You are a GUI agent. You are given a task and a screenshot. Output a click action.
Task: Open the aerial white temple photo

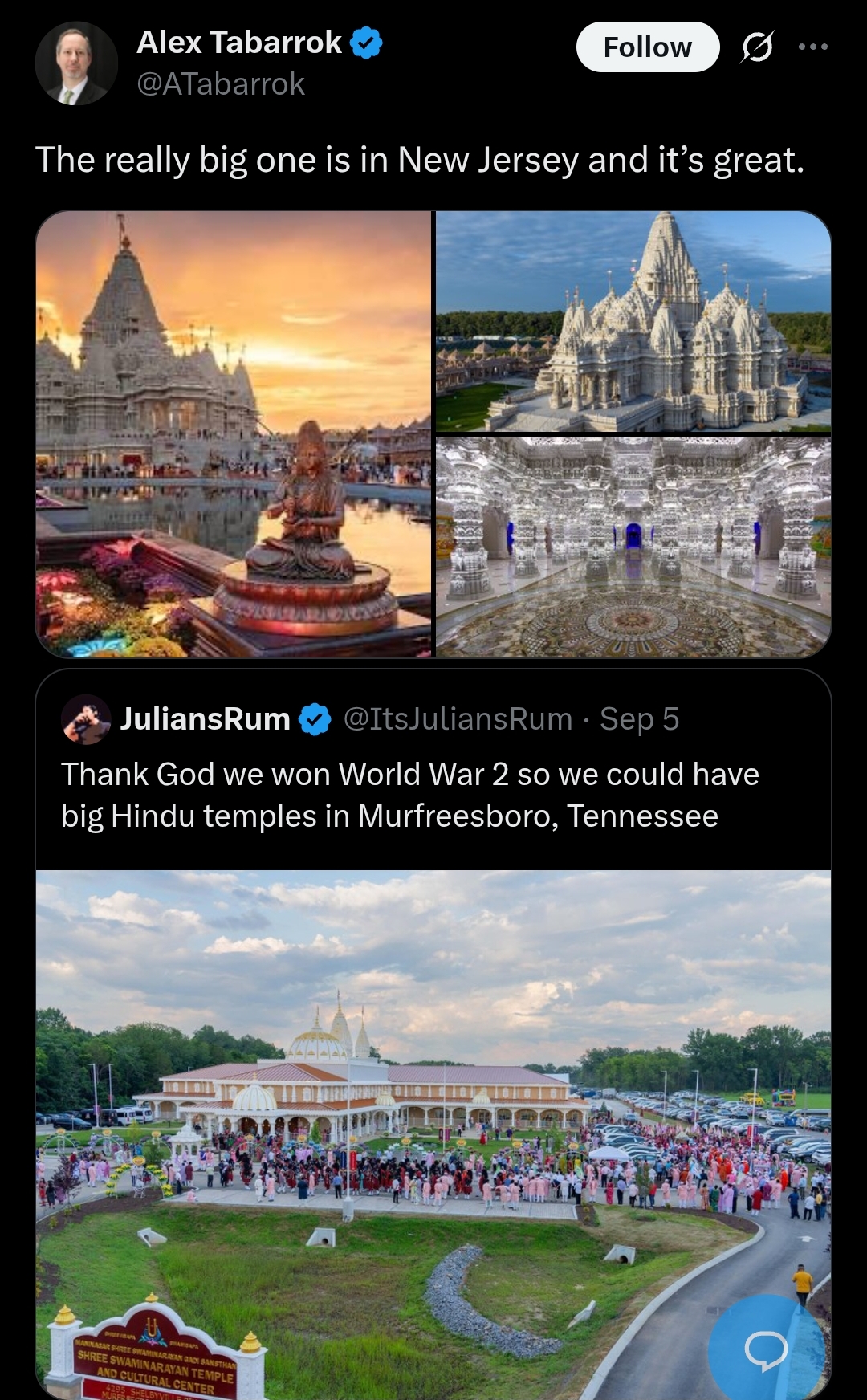tap(633, 321)
